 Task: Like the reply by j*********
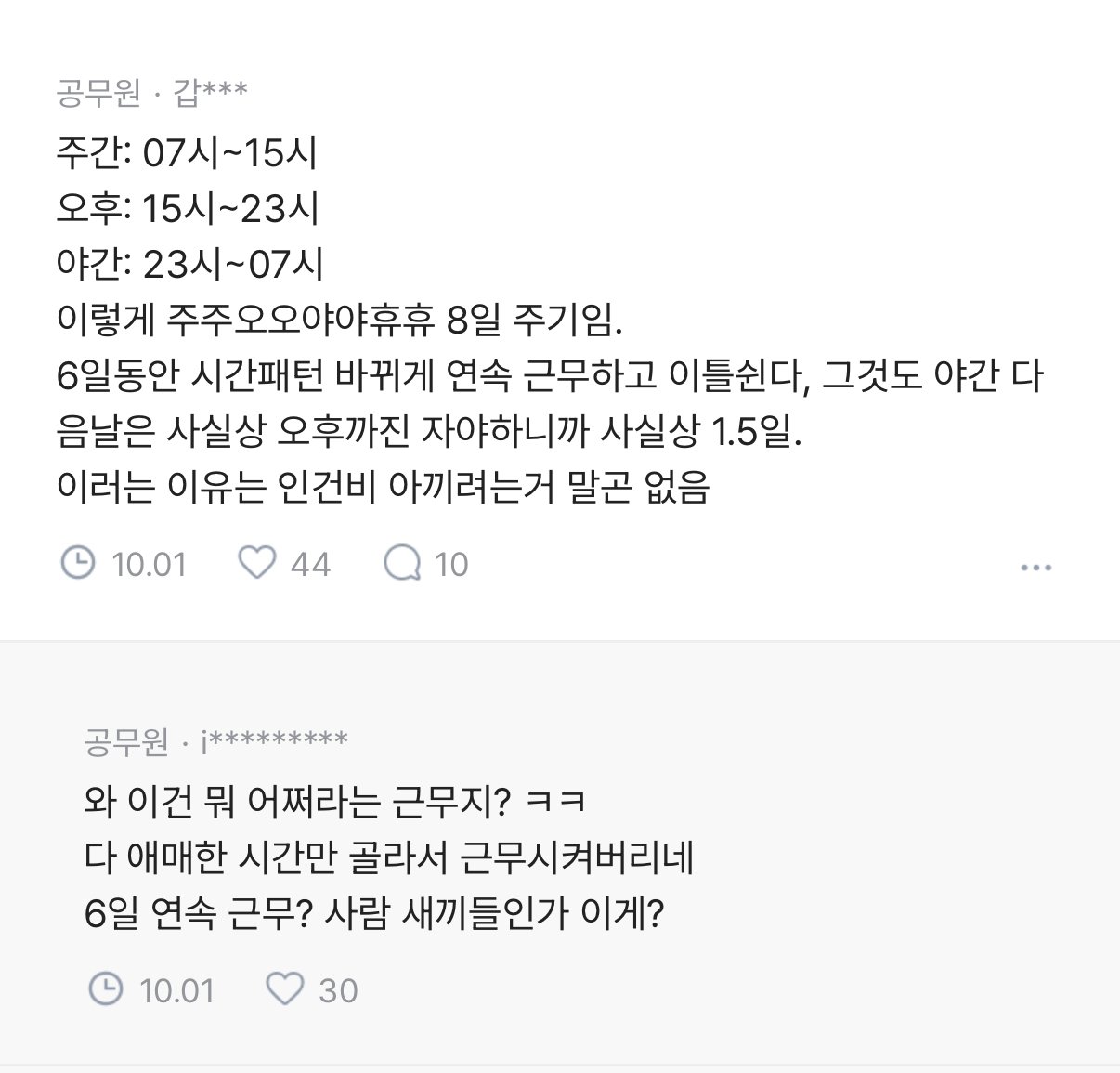(x=285, y=989)
